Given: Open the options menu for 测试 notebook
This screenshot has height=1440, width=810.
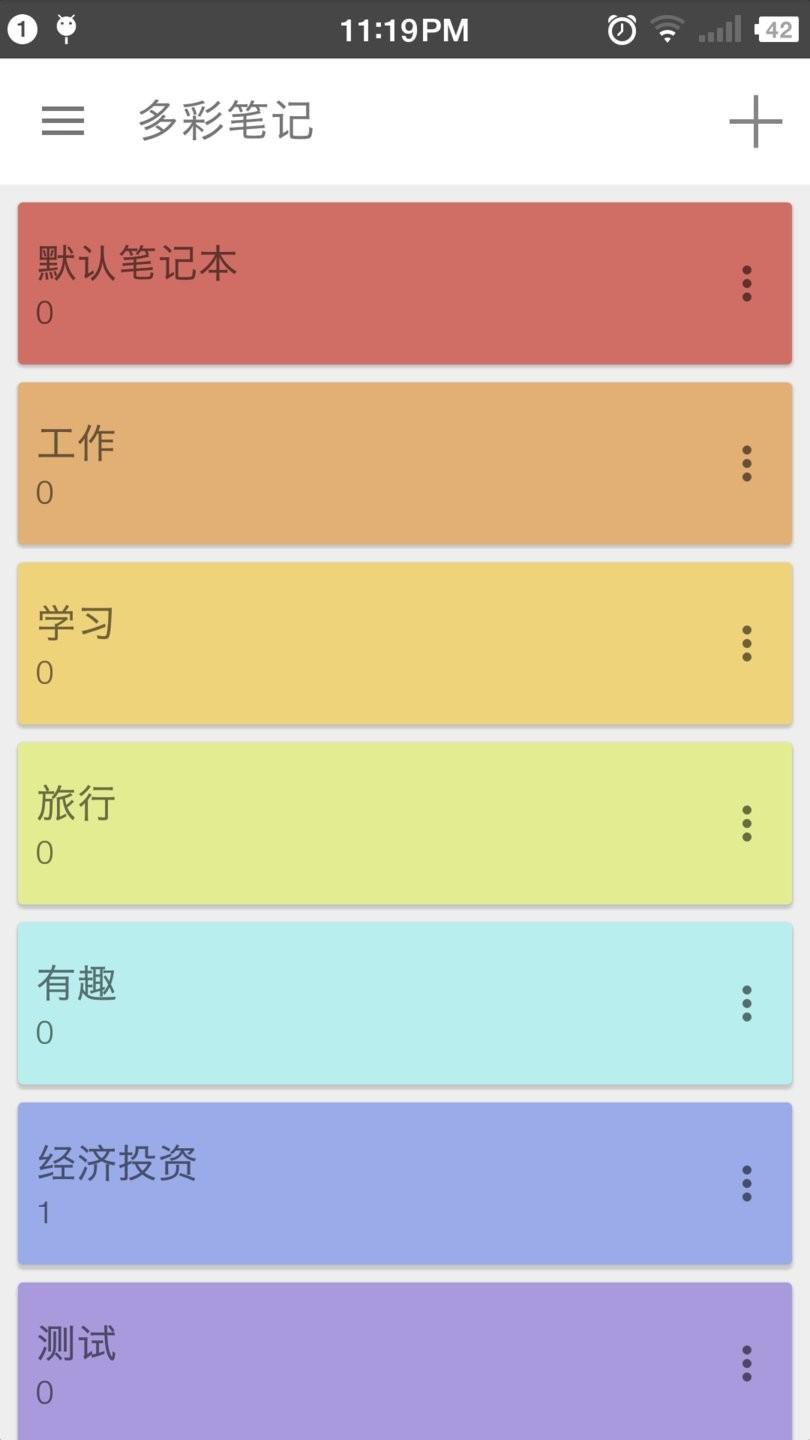Looking at the screenshot, I should 747,1362.
